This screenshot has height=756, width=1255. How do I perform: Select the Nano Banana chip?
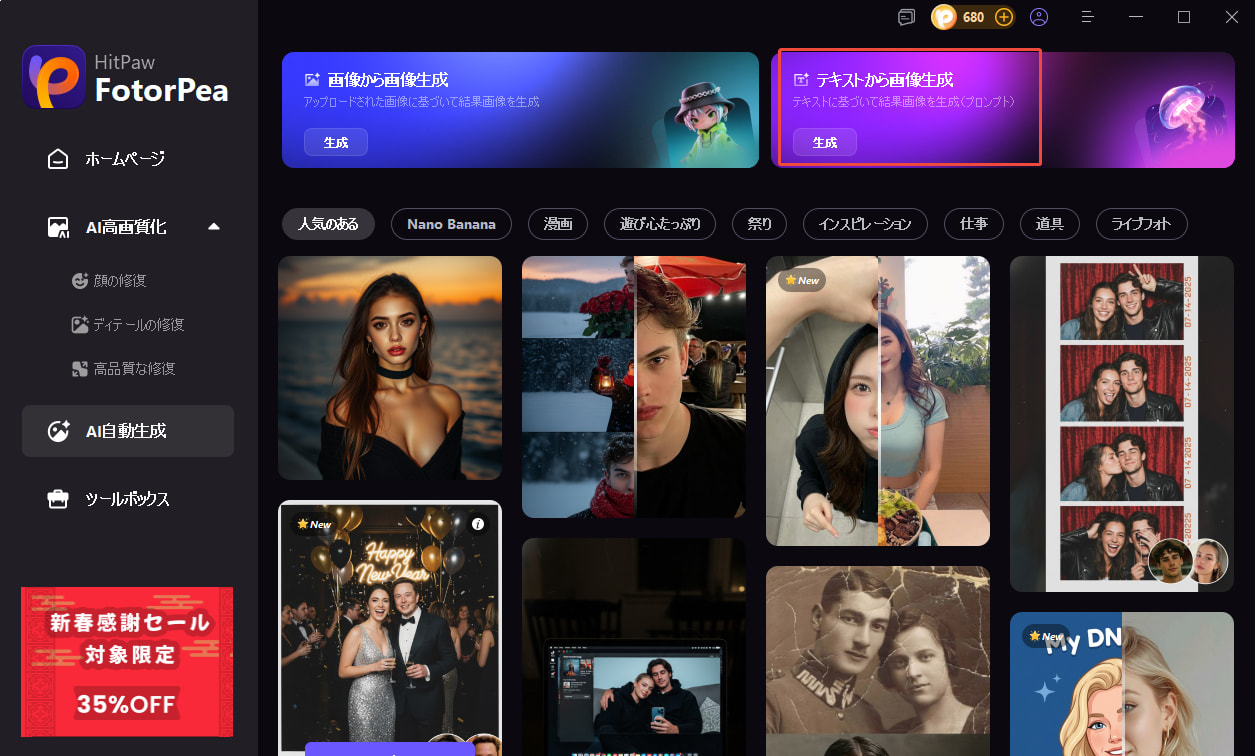point(451,224)
